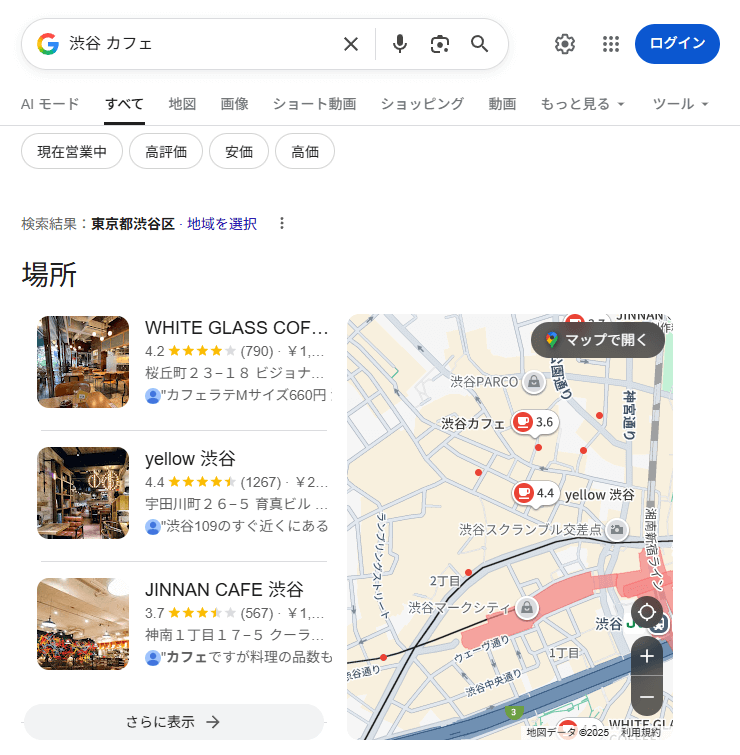Screen dimensions: 740x755
Task: Clear the search query text
Action: click(x=351, y=44)
